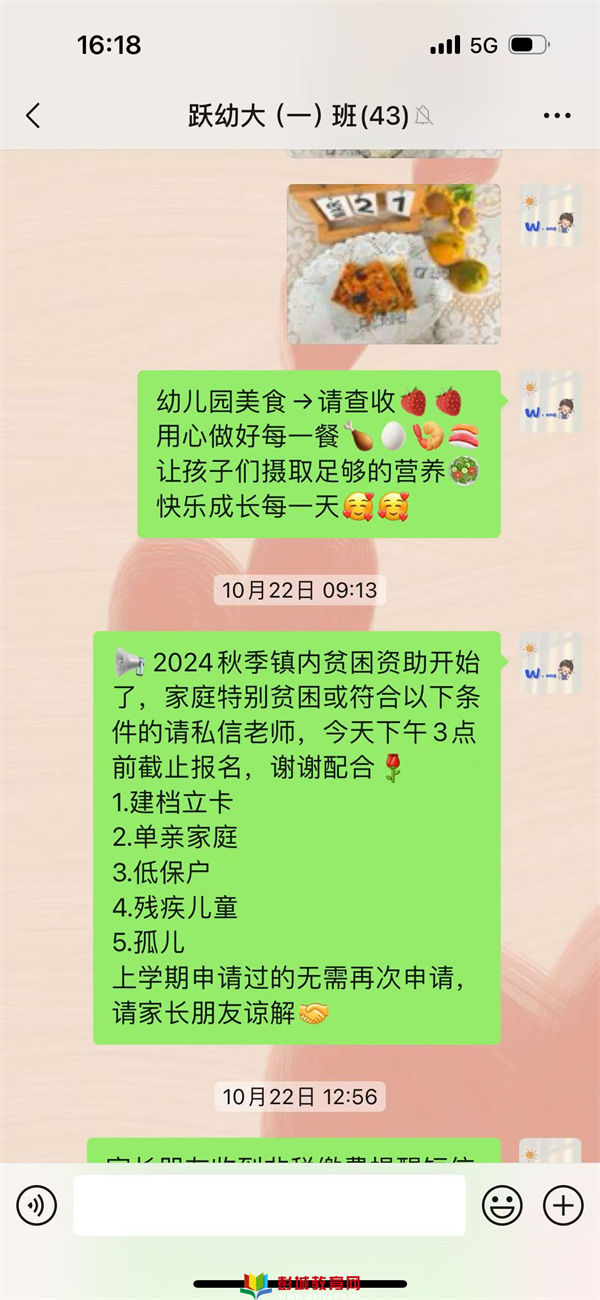This screenshot has width=600, height=1300.
Task: Open sender avatar beside 贫困资助 message
Action: (550, 662)
